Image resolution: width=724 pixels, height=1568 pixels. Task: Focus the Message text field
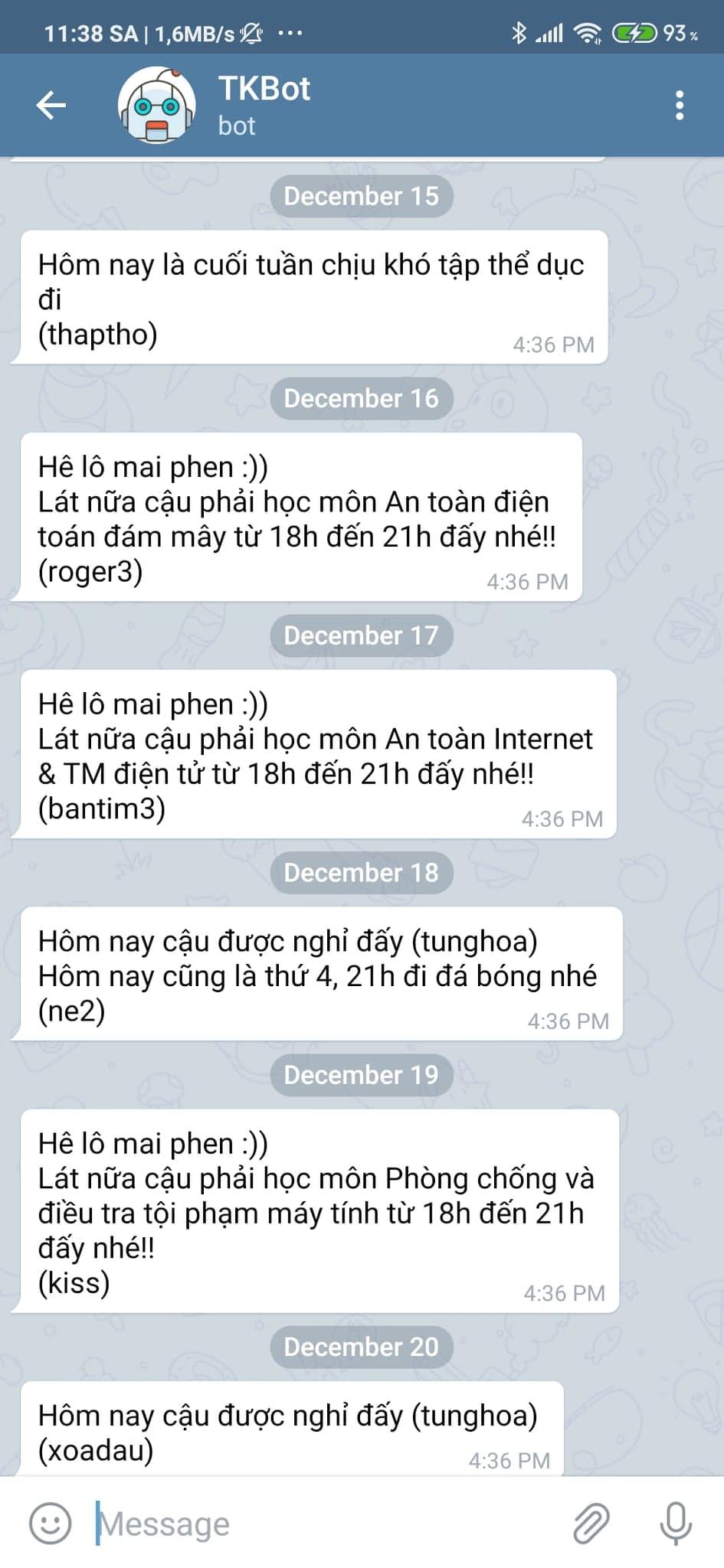(x=322, y=1523)
